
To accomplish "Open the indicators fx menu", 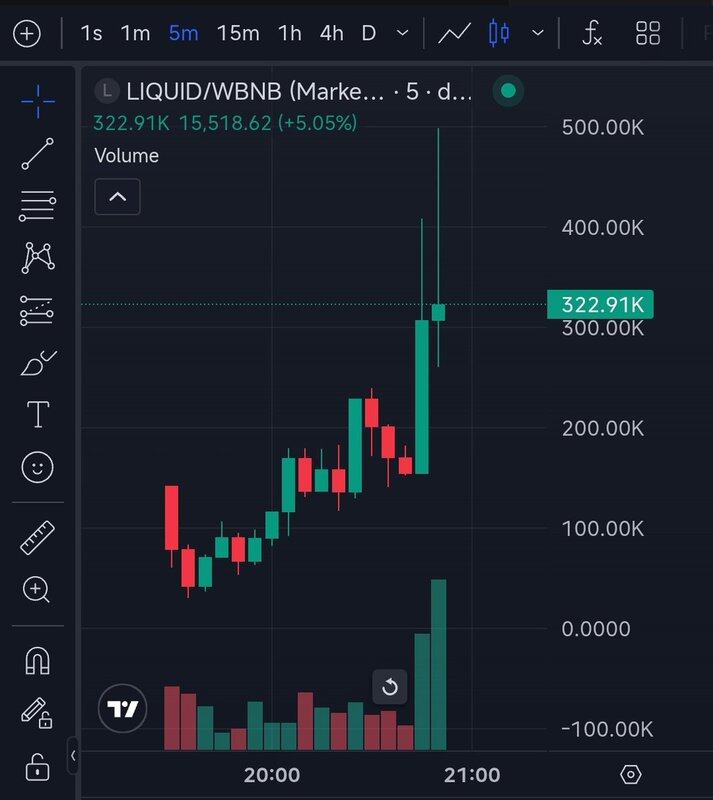I will 593,34.
